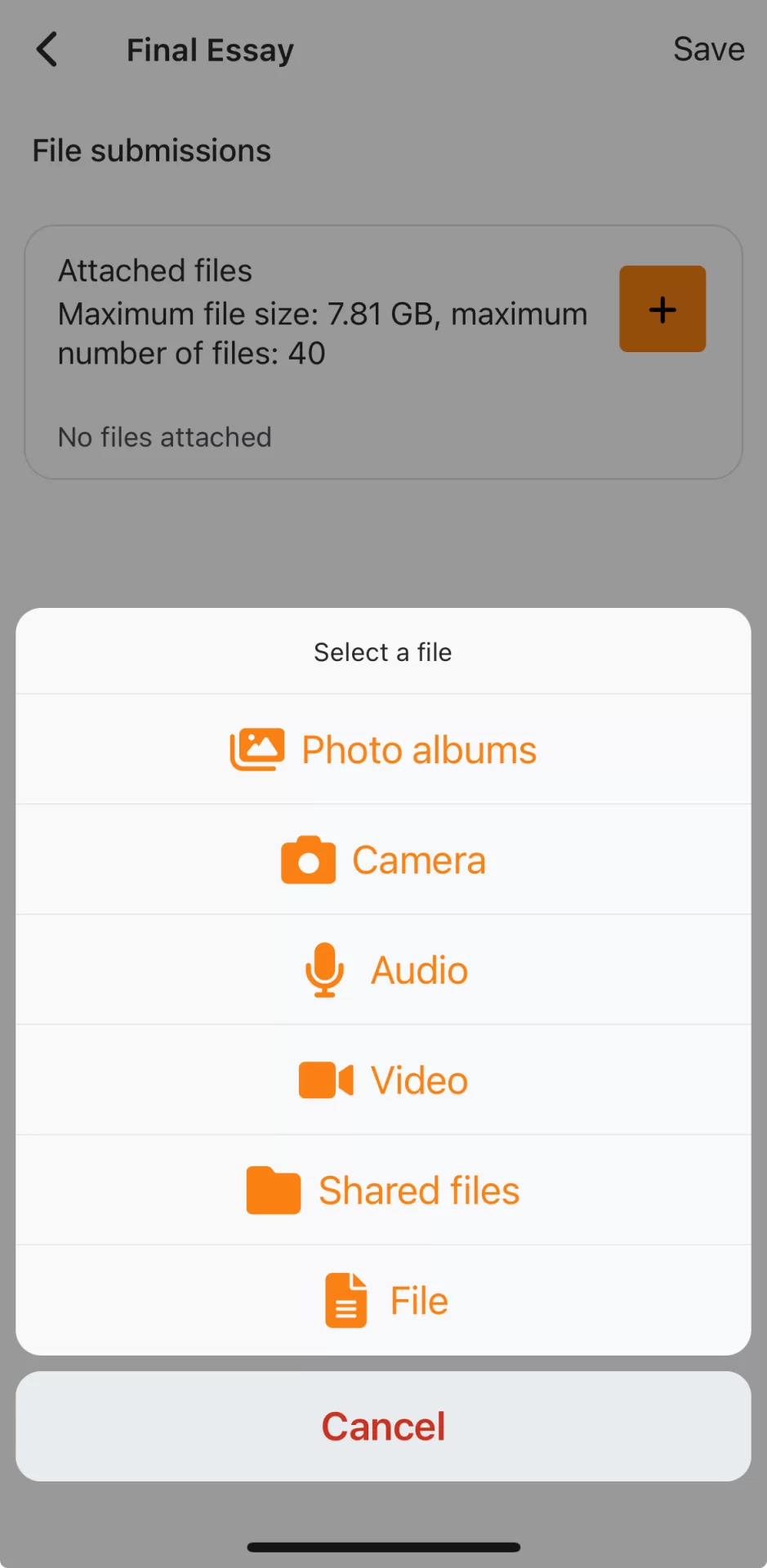Tap the plus button to add file

[662, 309]
